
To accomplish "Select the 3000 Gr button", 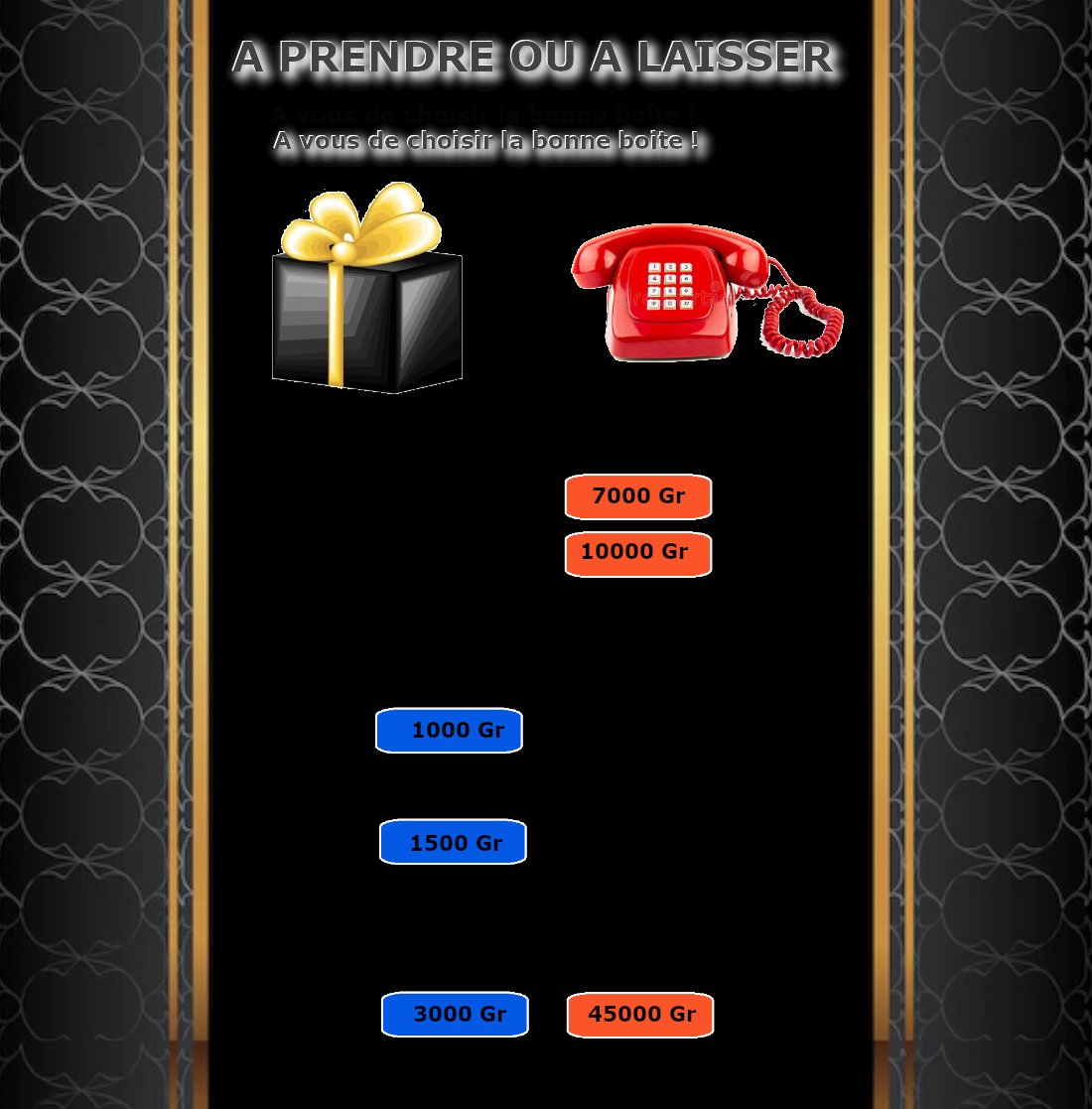I will [455, 1015].
